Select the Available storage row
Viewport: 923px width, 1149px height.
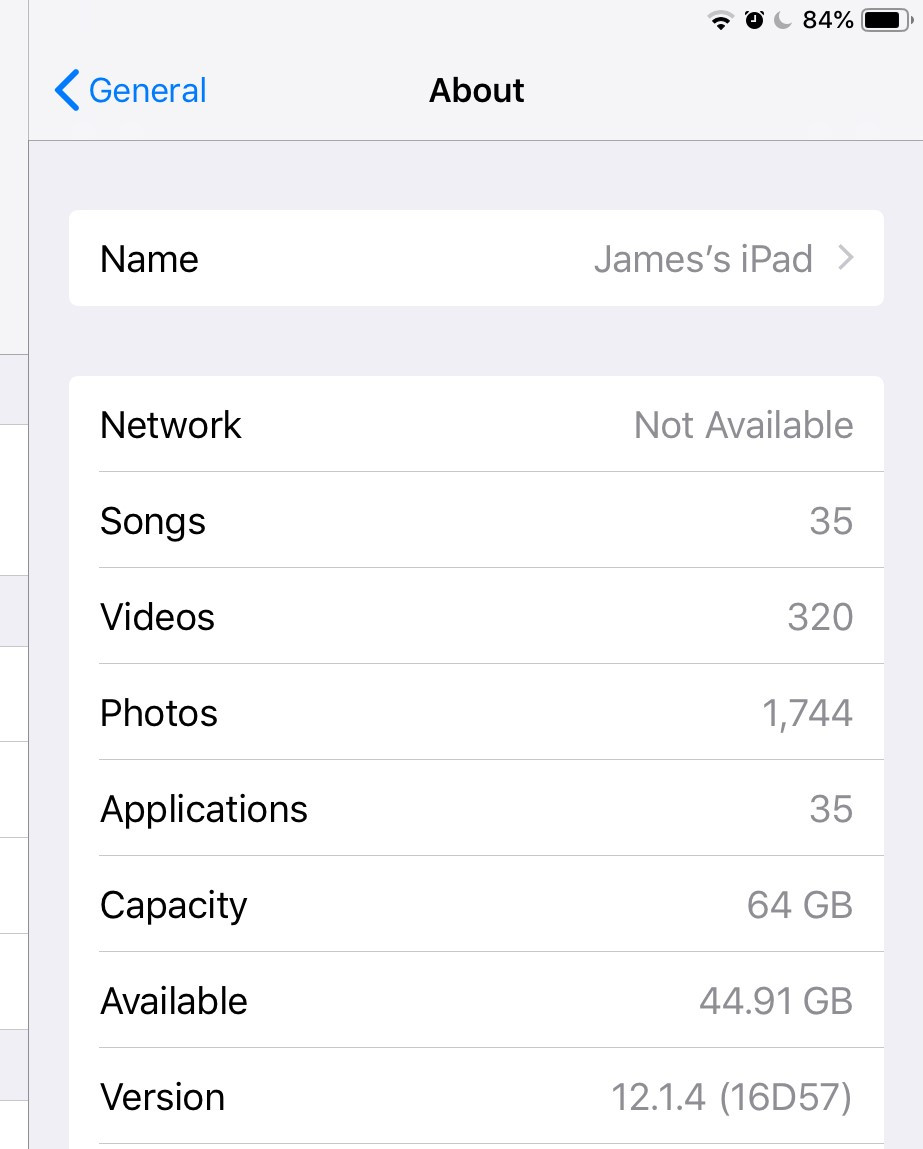click(476, 1000)
